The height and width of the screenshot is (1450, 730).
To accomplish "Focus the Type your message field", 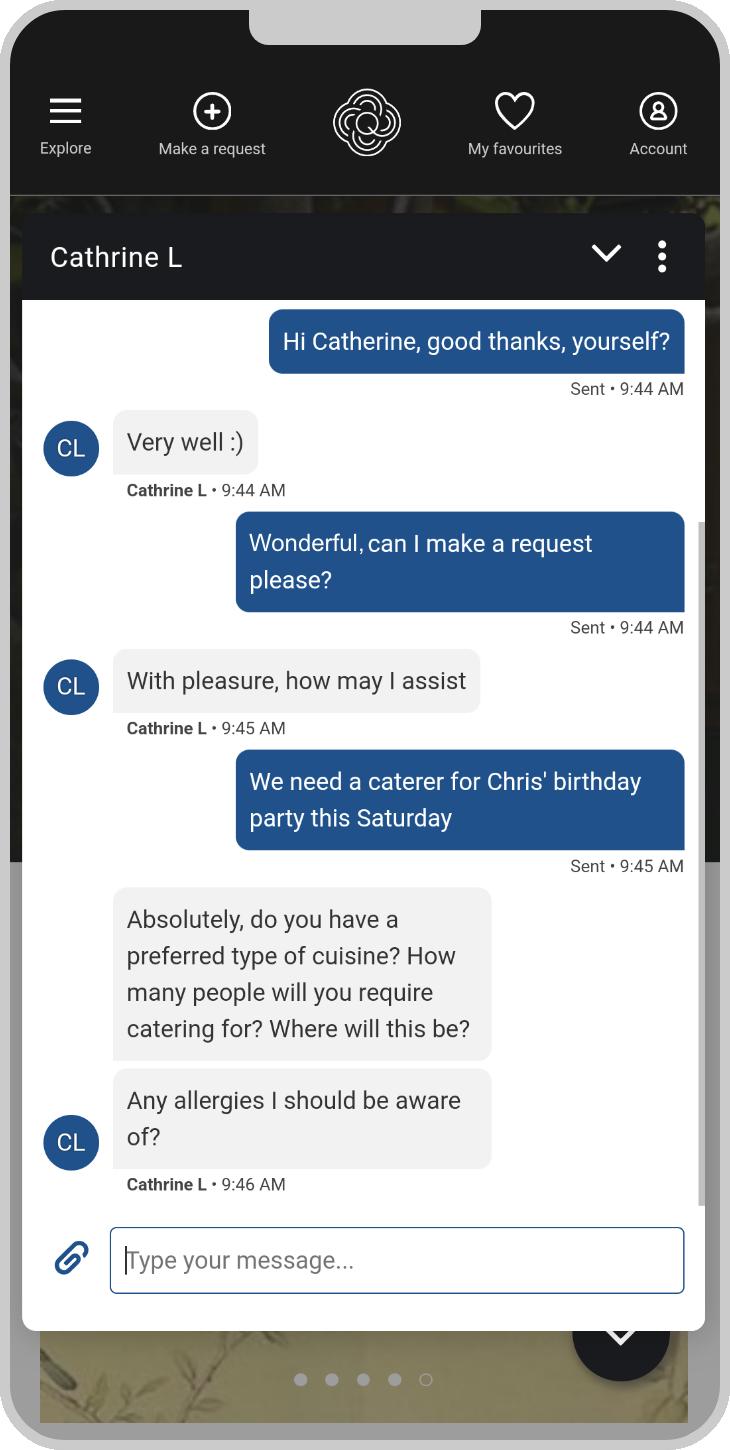I will point(397,1260).
